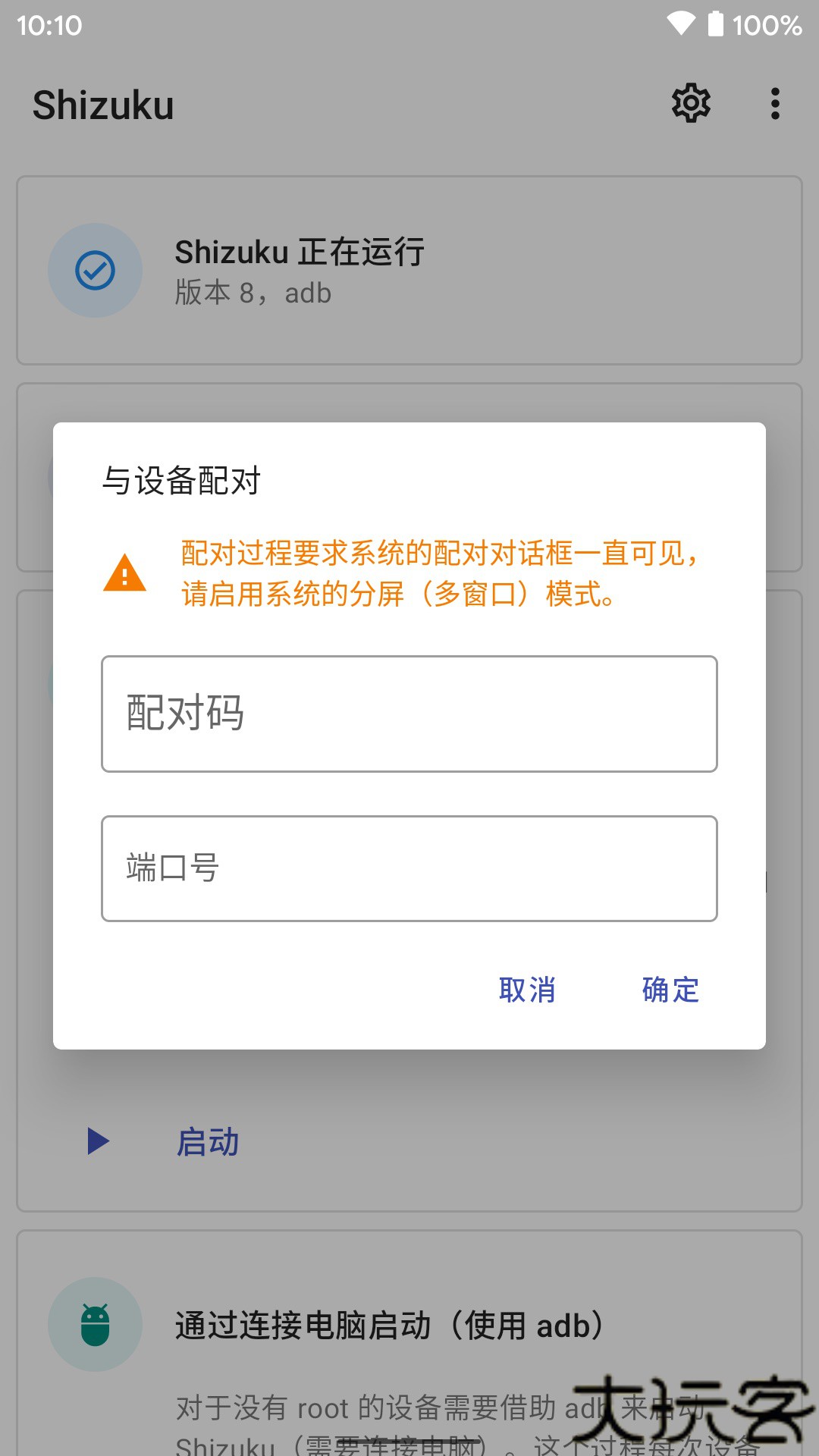
Task: Tap the 配对码 pairing code field
Action: (x=409, y=714)
